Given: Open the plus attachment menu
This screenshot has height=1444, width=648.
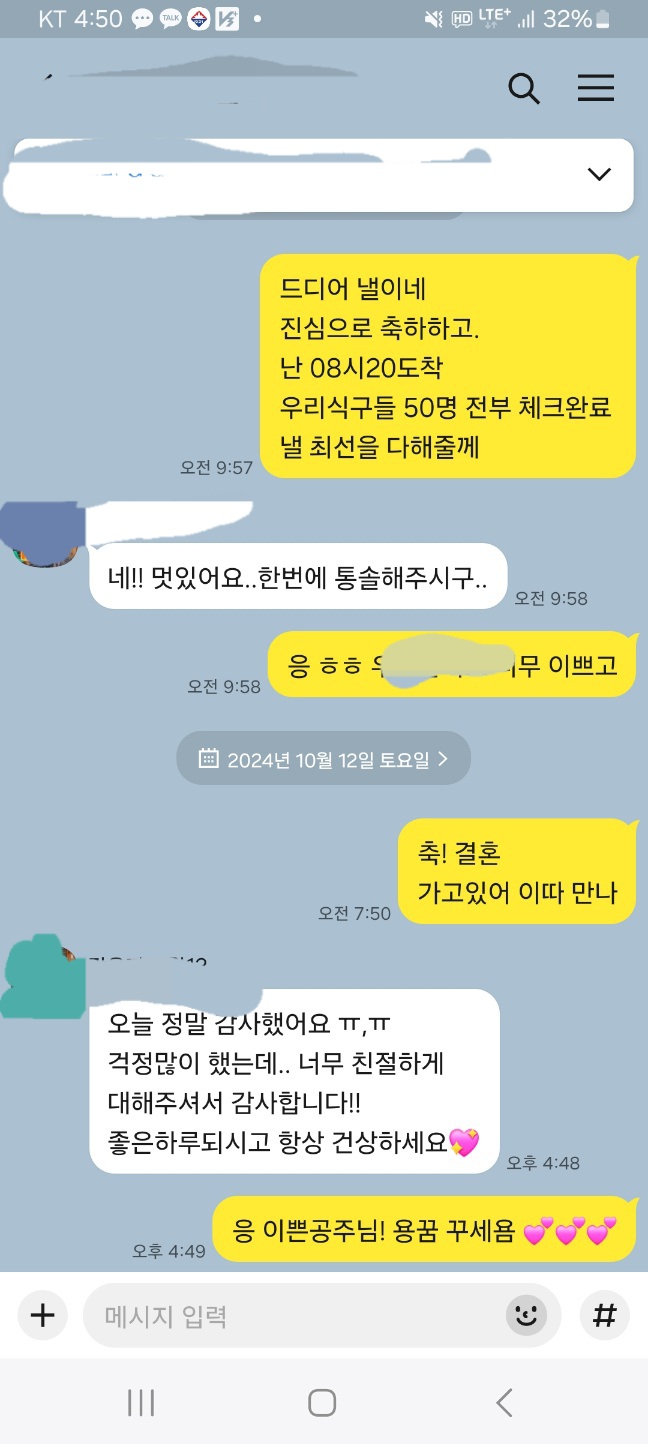Looking at the screenshot, I should [x=42, y=1315].
